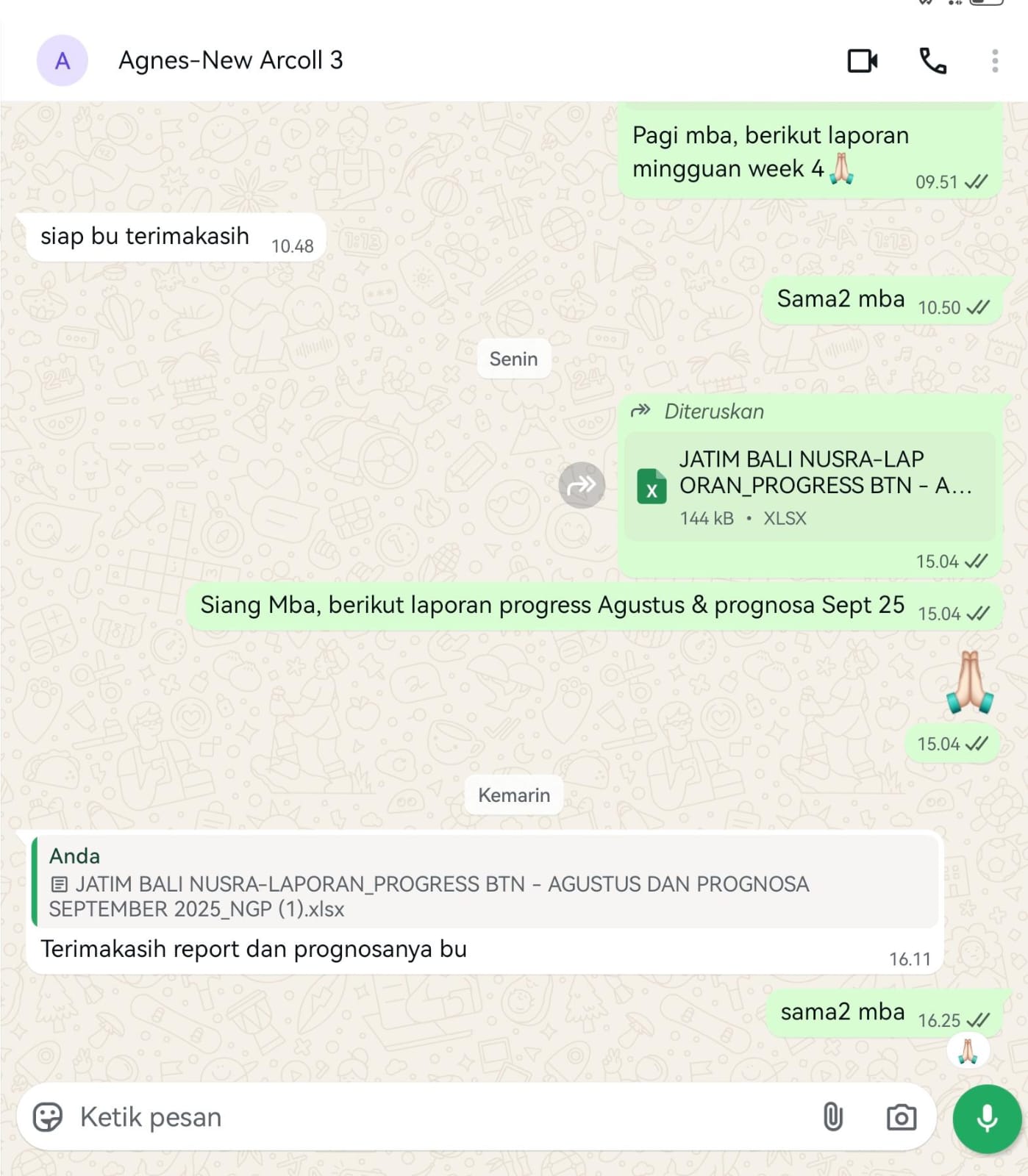Viewport: 1028px width, 1176px height.
Task: View reaction on sama2 mba message
Action: (968, 1051)
